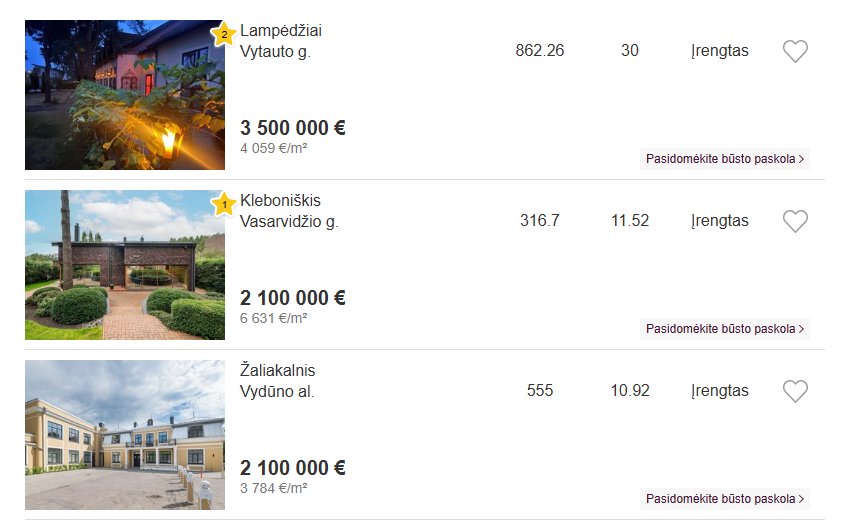Viewport: 851px width, 520px height.
Task: View the Kleboniškis brick house photo
Action: pyautogui.click(x=124, y=265)
